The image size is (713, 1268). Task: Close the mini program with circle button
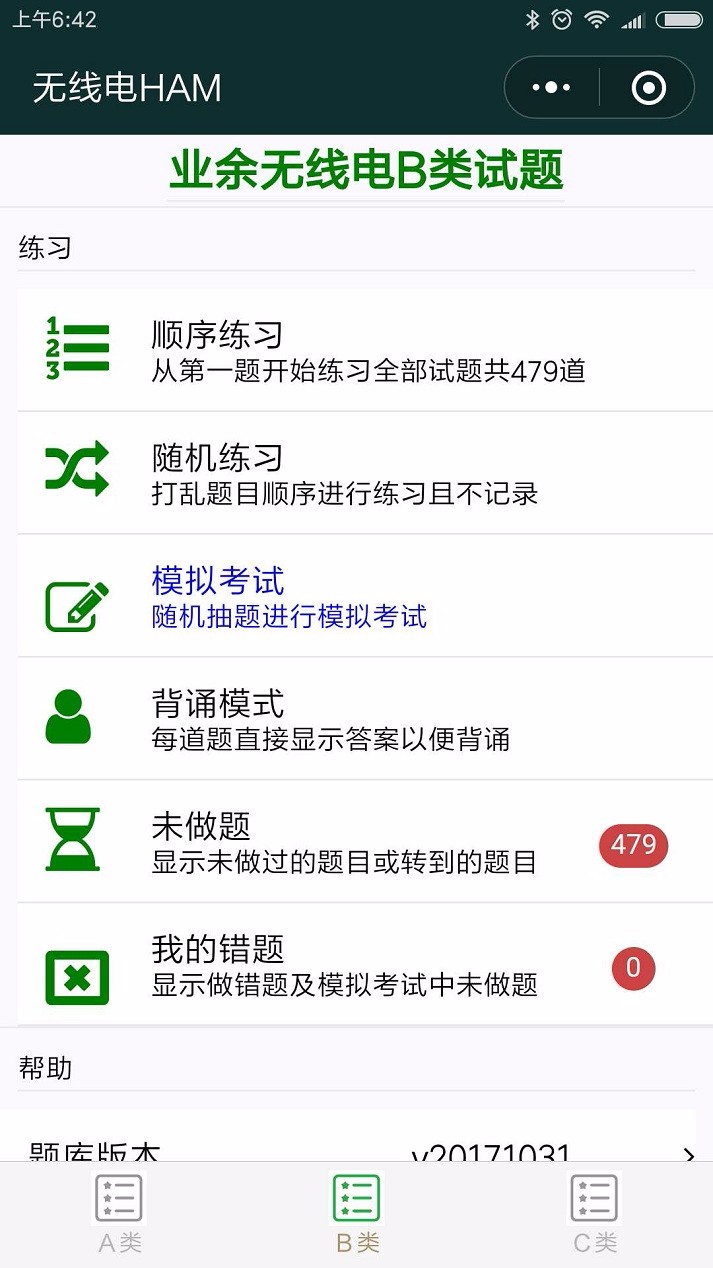point(648,88)
